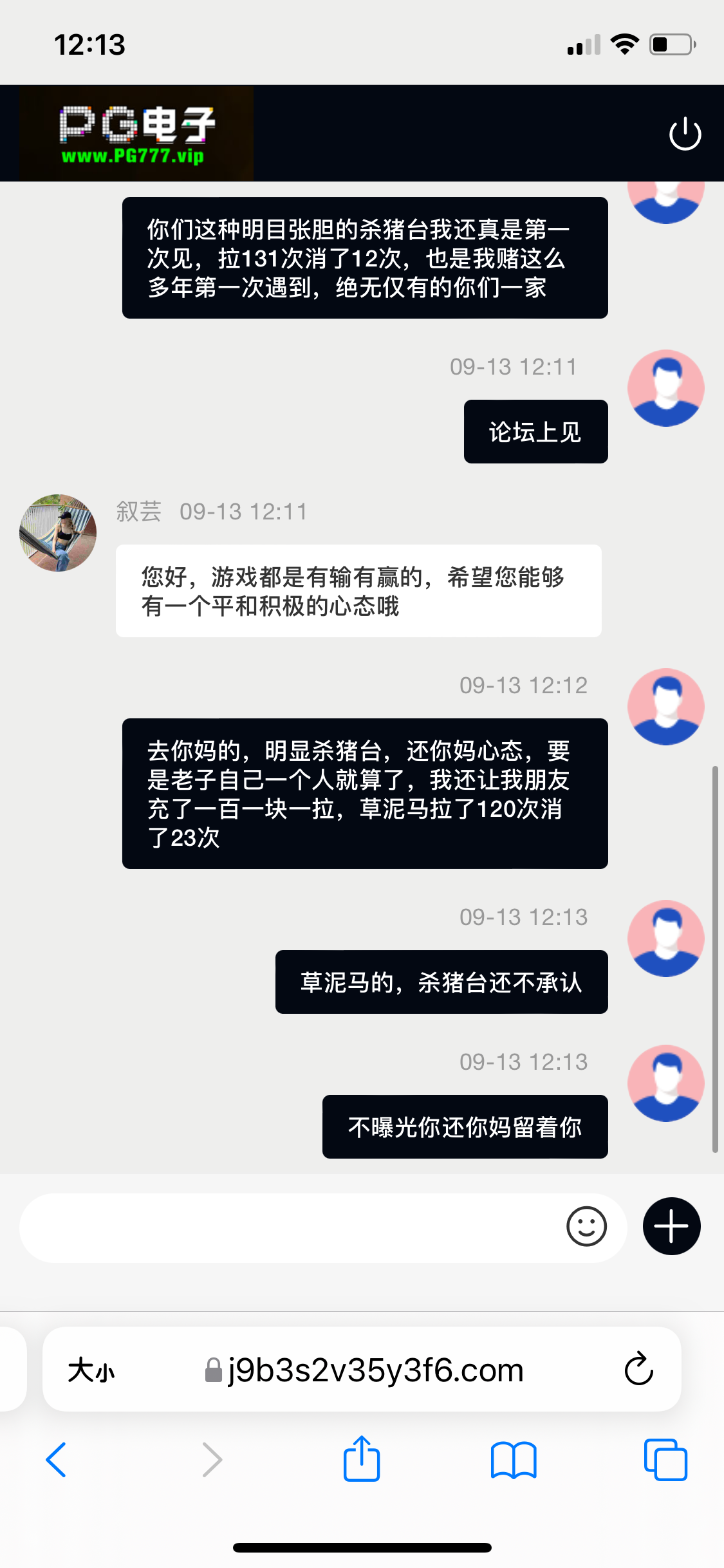Tap the Safari address bar

click(373, 1370)
